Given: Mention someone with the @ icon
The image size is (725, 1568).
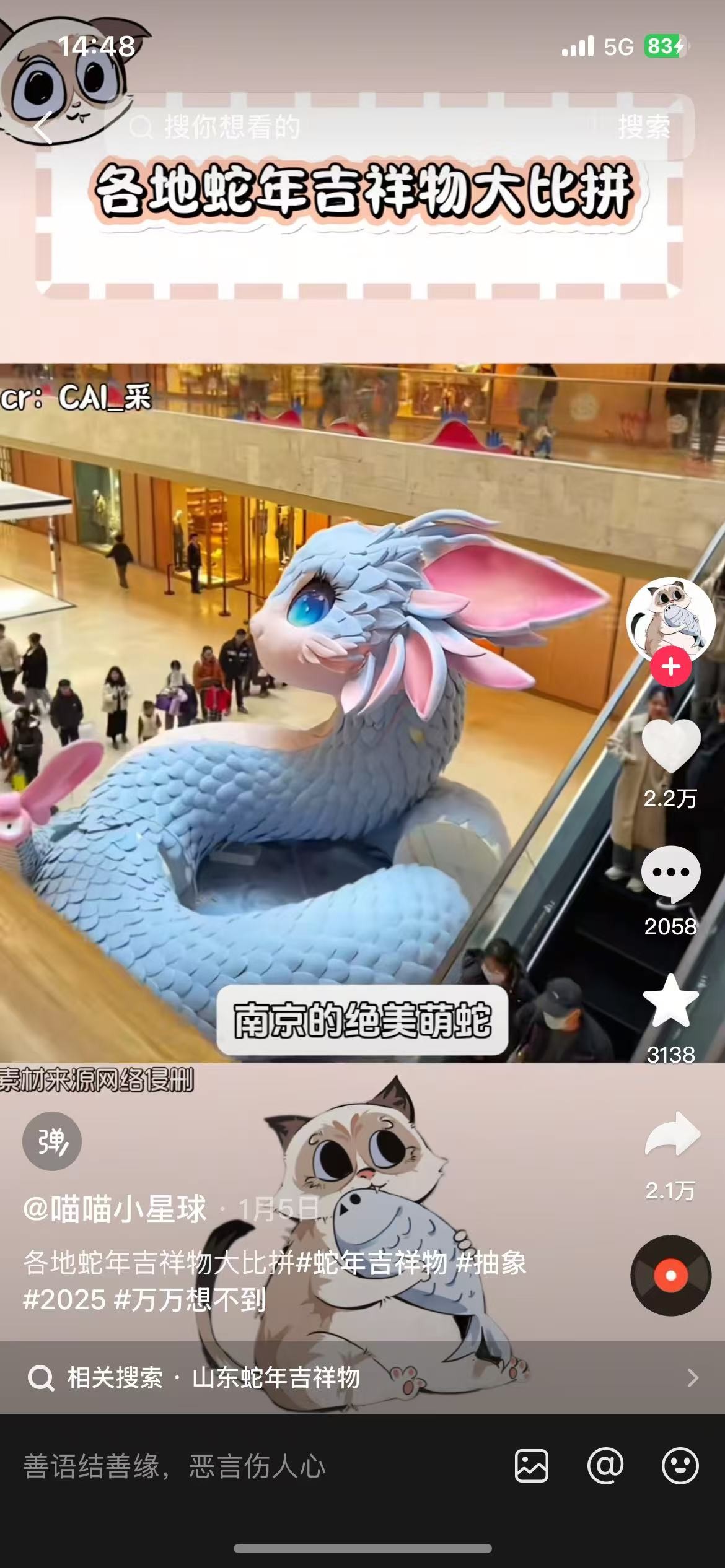Looking at the screenshot, I should [x=605, y=1466].
